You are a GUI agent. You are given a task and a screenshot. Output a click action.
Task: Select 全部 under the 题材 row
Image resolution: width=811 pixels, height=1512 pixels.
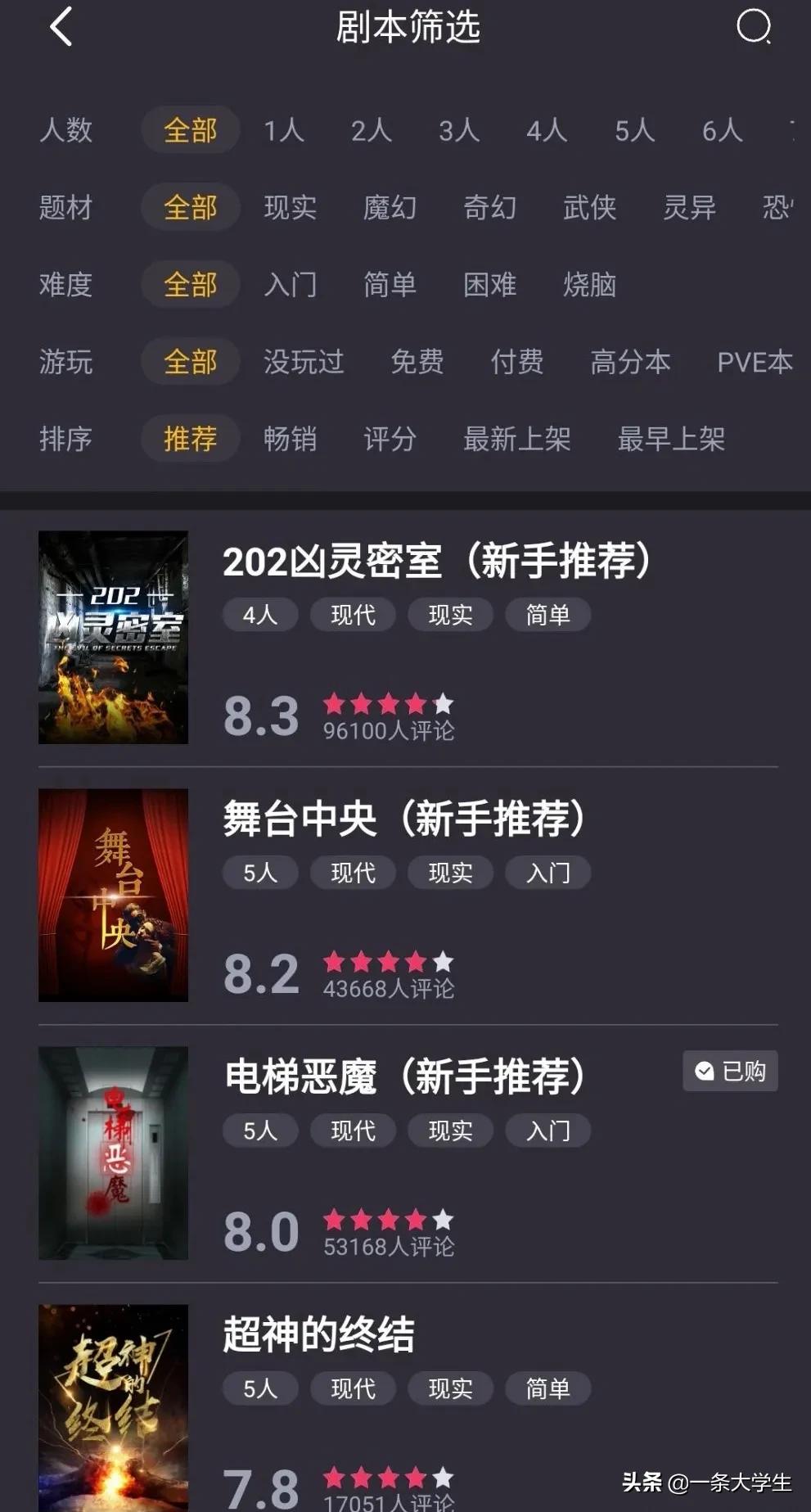(190, 207)
